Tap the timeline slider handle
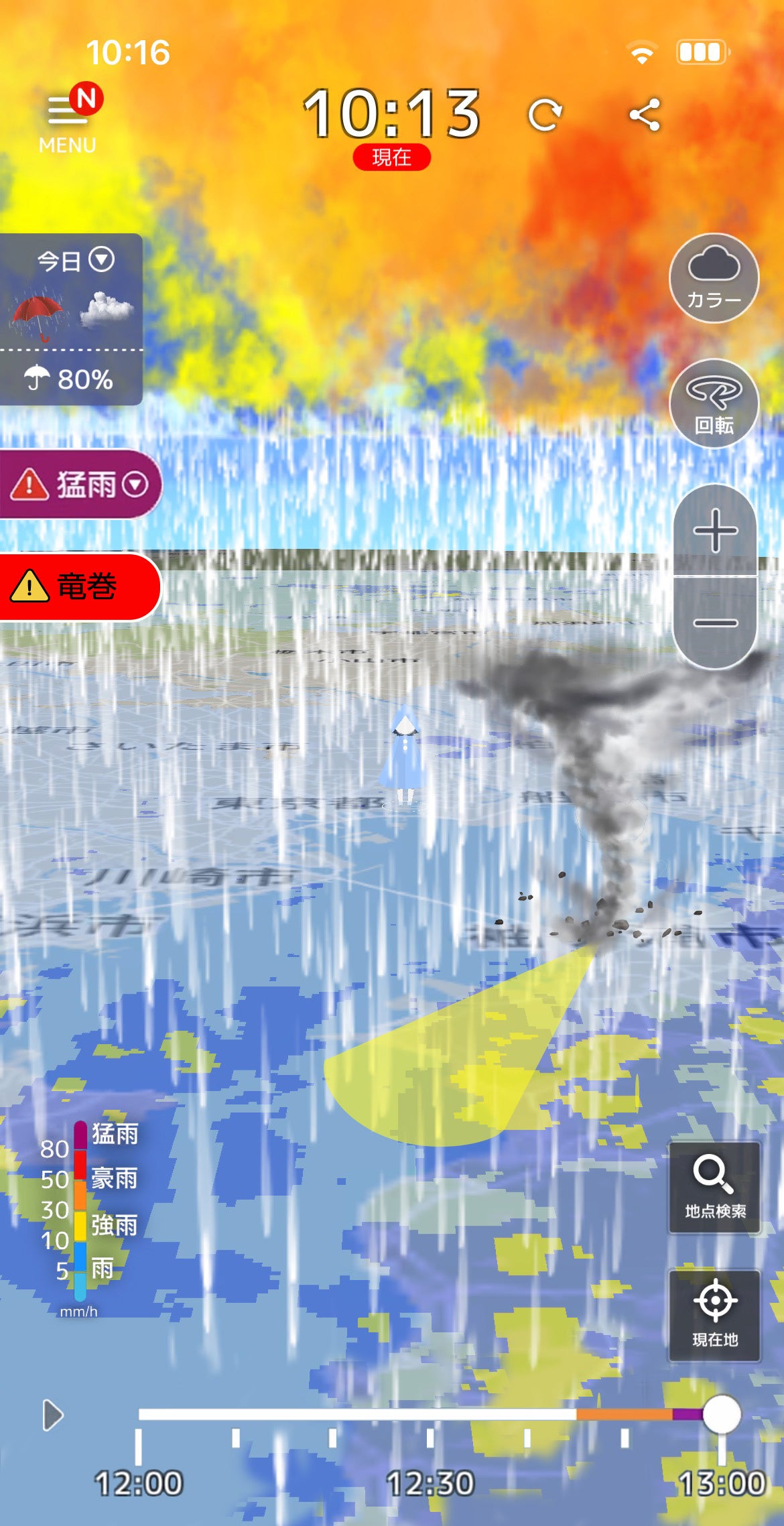 tap(721, 1414)
